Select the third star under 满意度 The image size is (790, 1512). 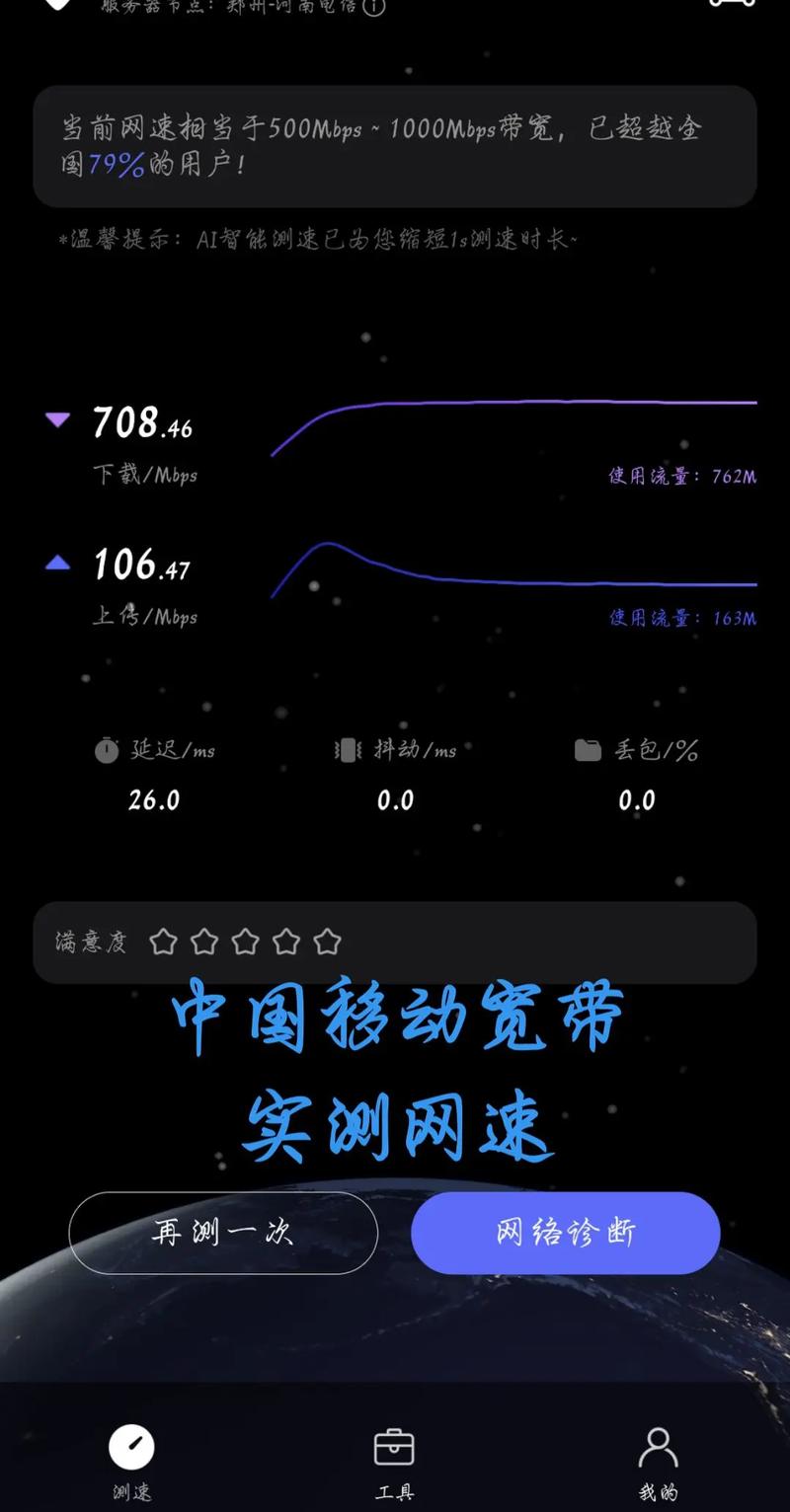click(x=245, y=943)
